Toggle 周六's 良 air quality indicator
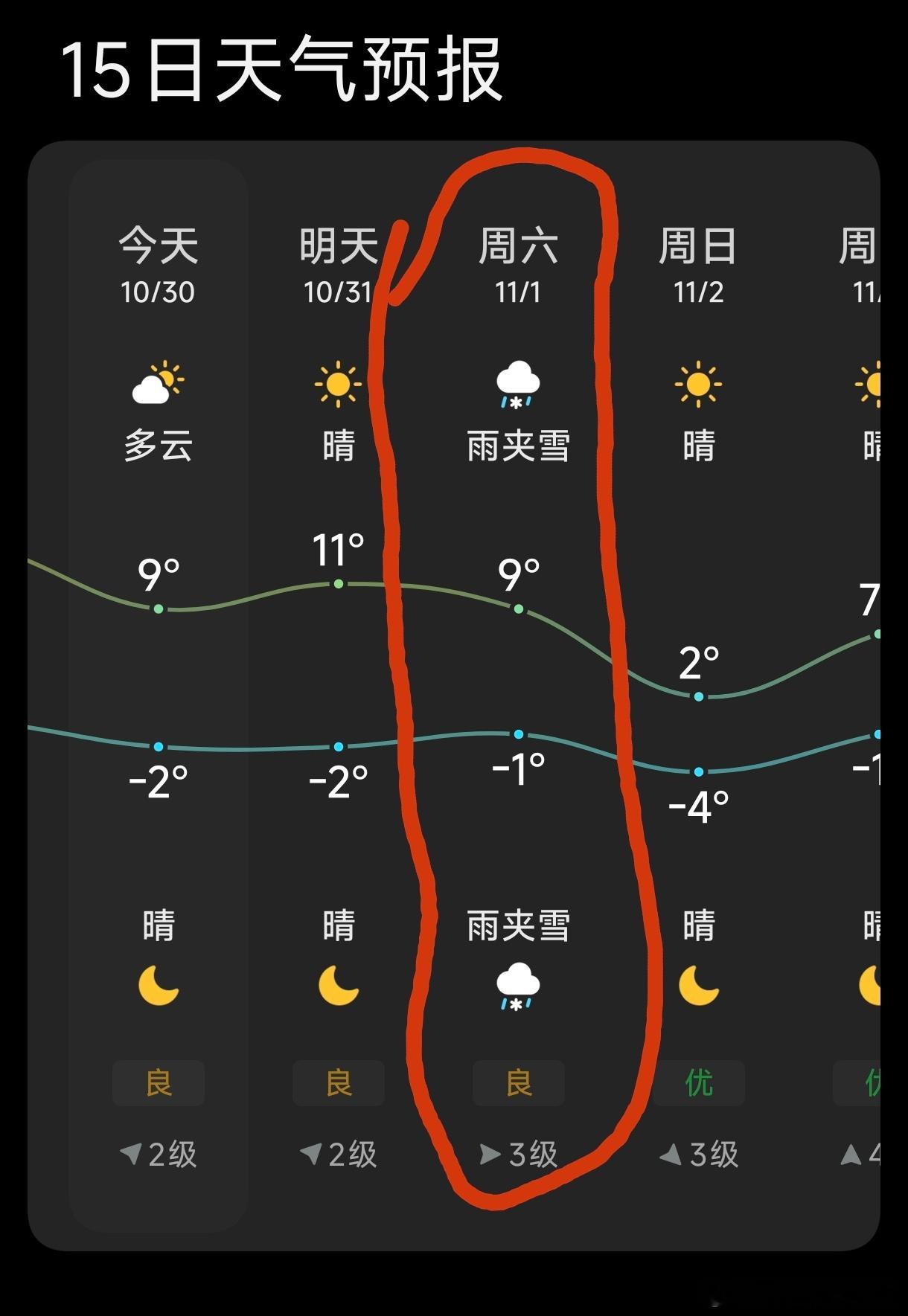The image size is (908, 1316). [519, 1084]
